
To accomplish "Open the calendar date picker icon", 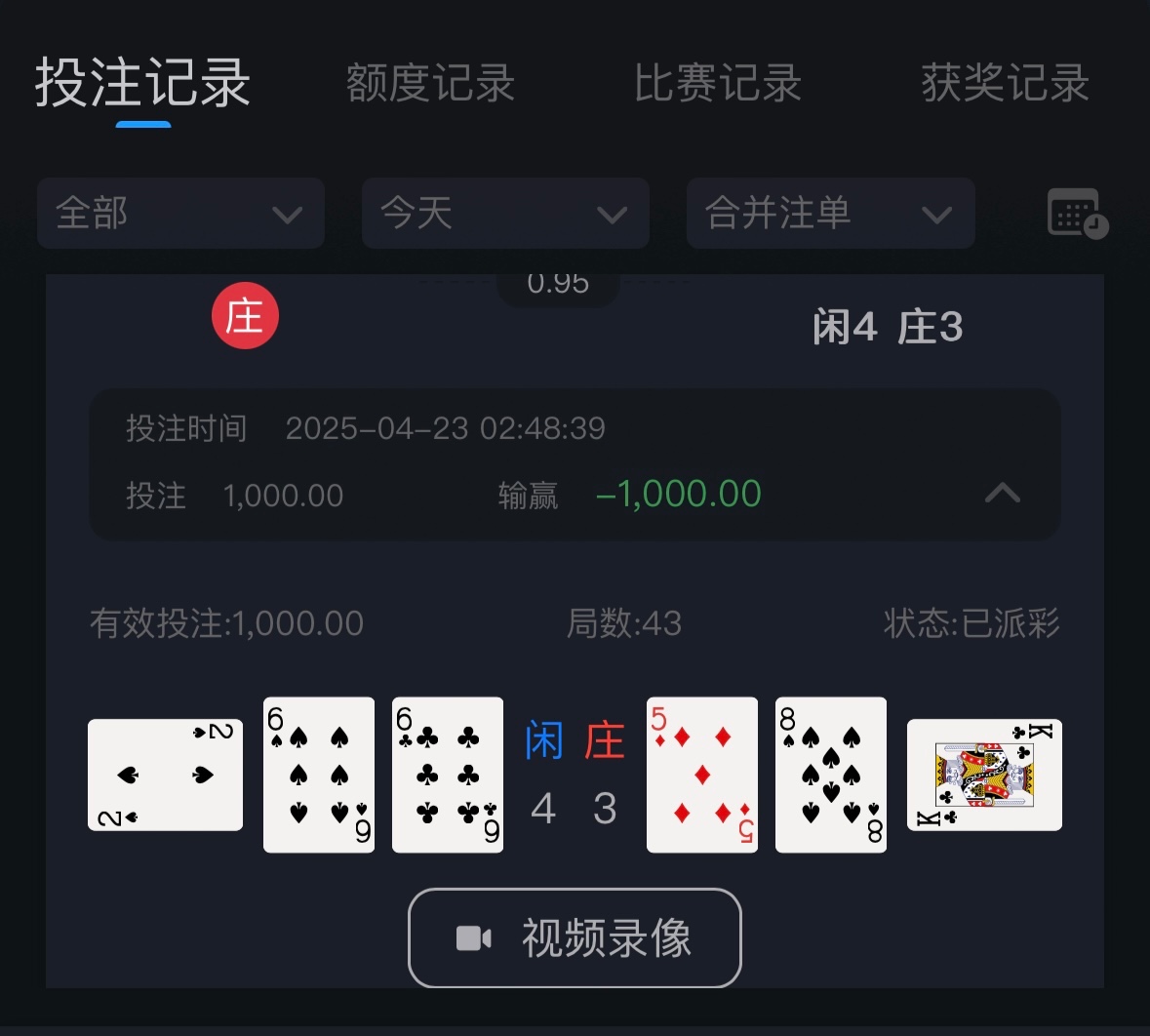I will (x=1076, y=214).
